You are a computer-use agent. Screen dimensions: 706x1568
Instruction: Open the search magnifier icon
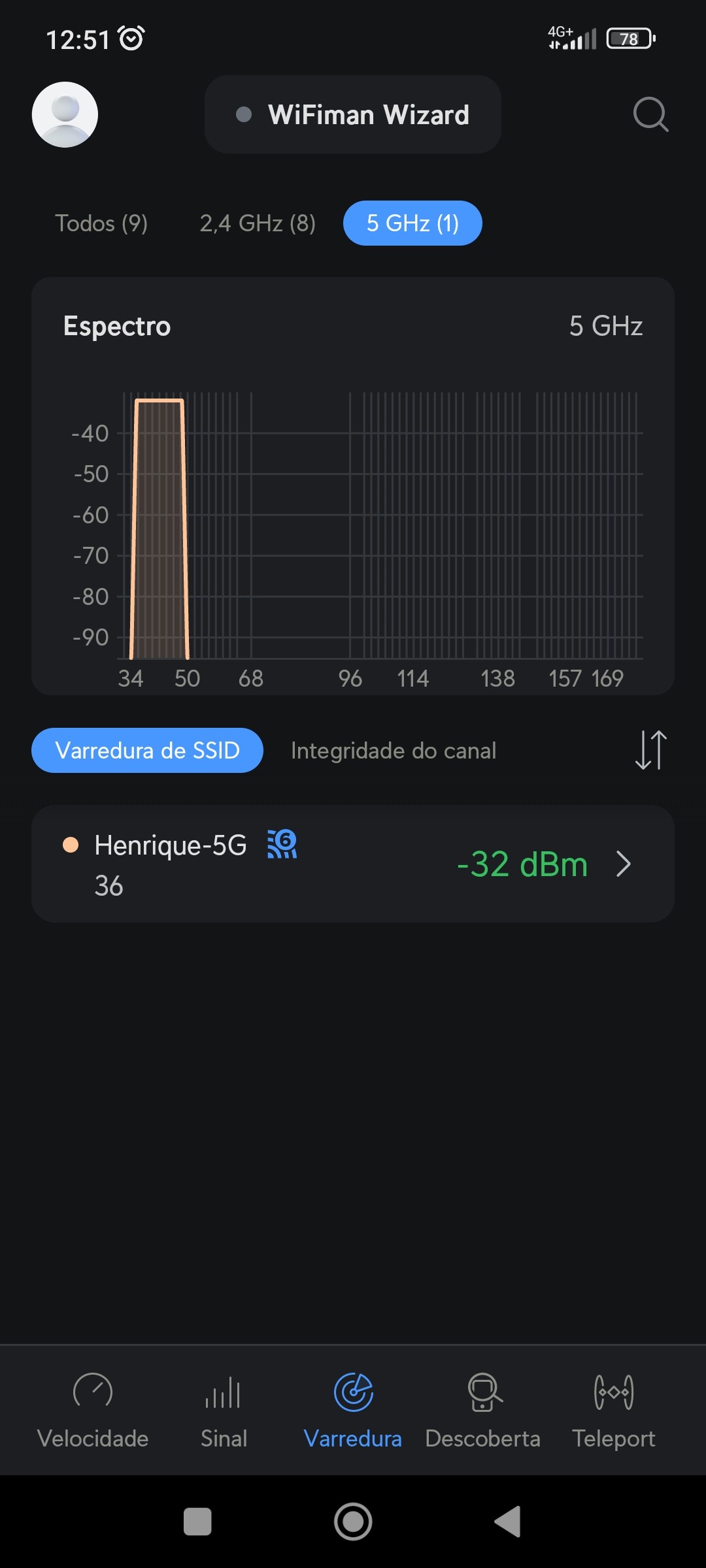650,114
